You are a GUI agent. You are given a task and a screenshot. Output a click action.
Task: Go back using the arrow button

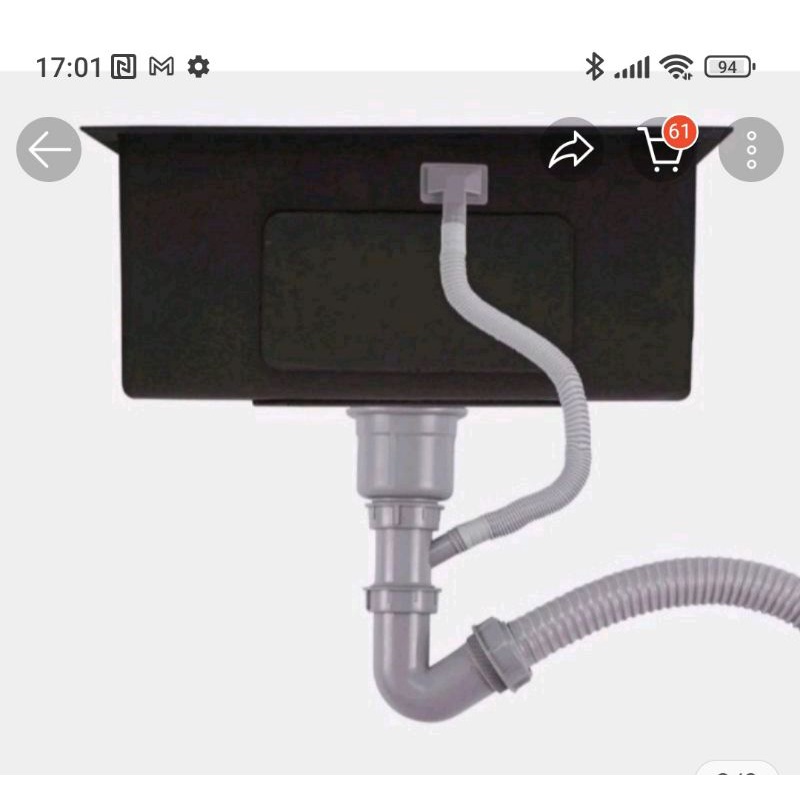point(48,150)
